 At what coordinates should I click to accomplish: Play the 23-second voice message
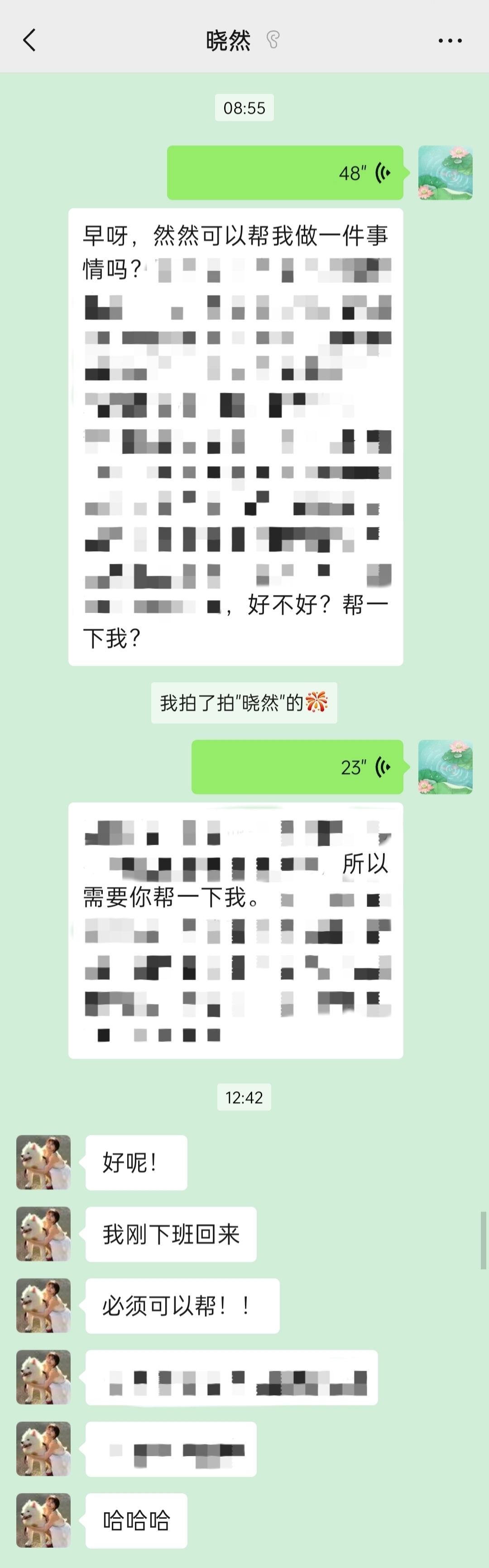(297, 767)
